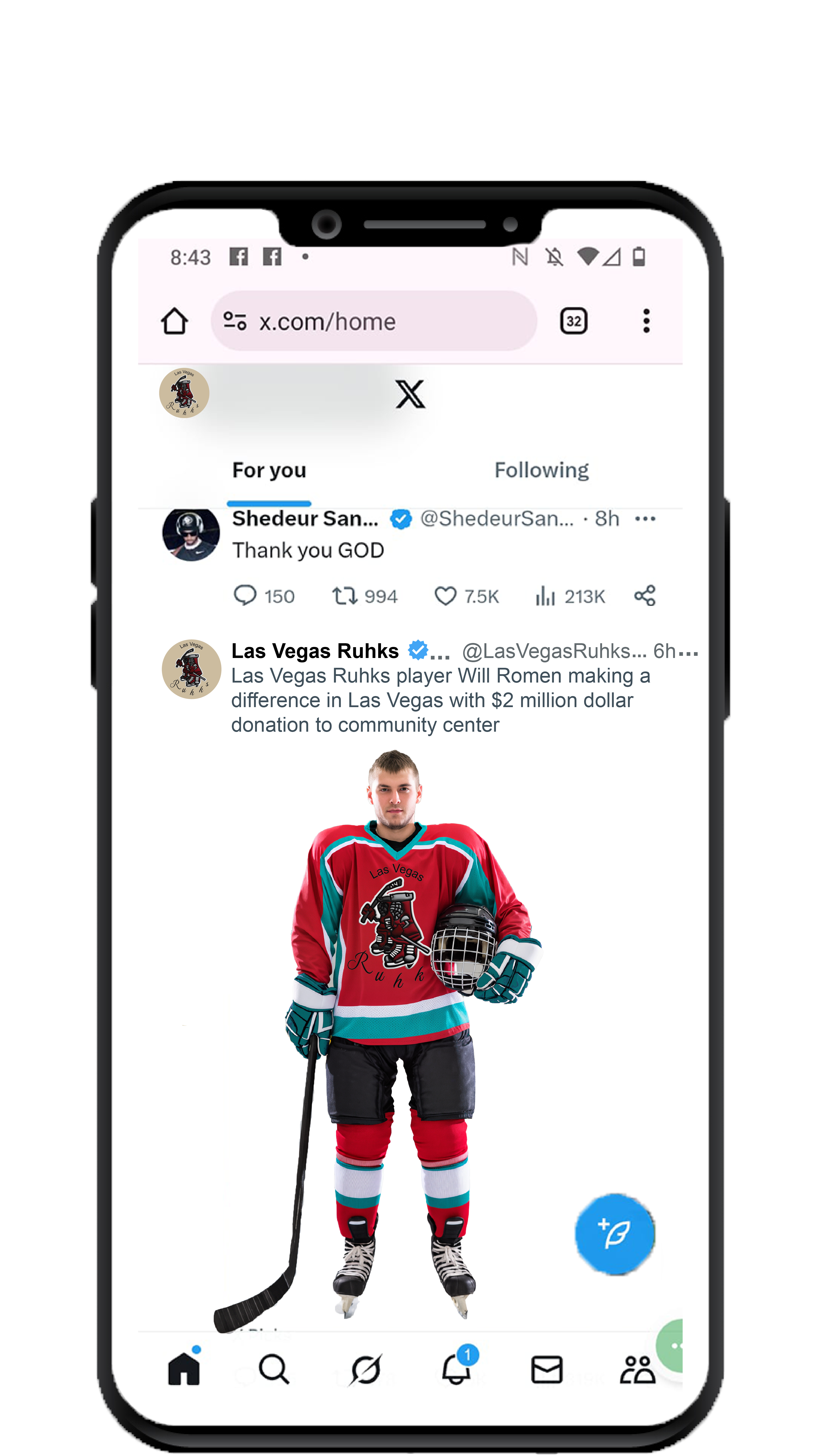Open the Messages envelope tab
818x1456 pixels.
pyautogui.click(x=547, y=1370)
